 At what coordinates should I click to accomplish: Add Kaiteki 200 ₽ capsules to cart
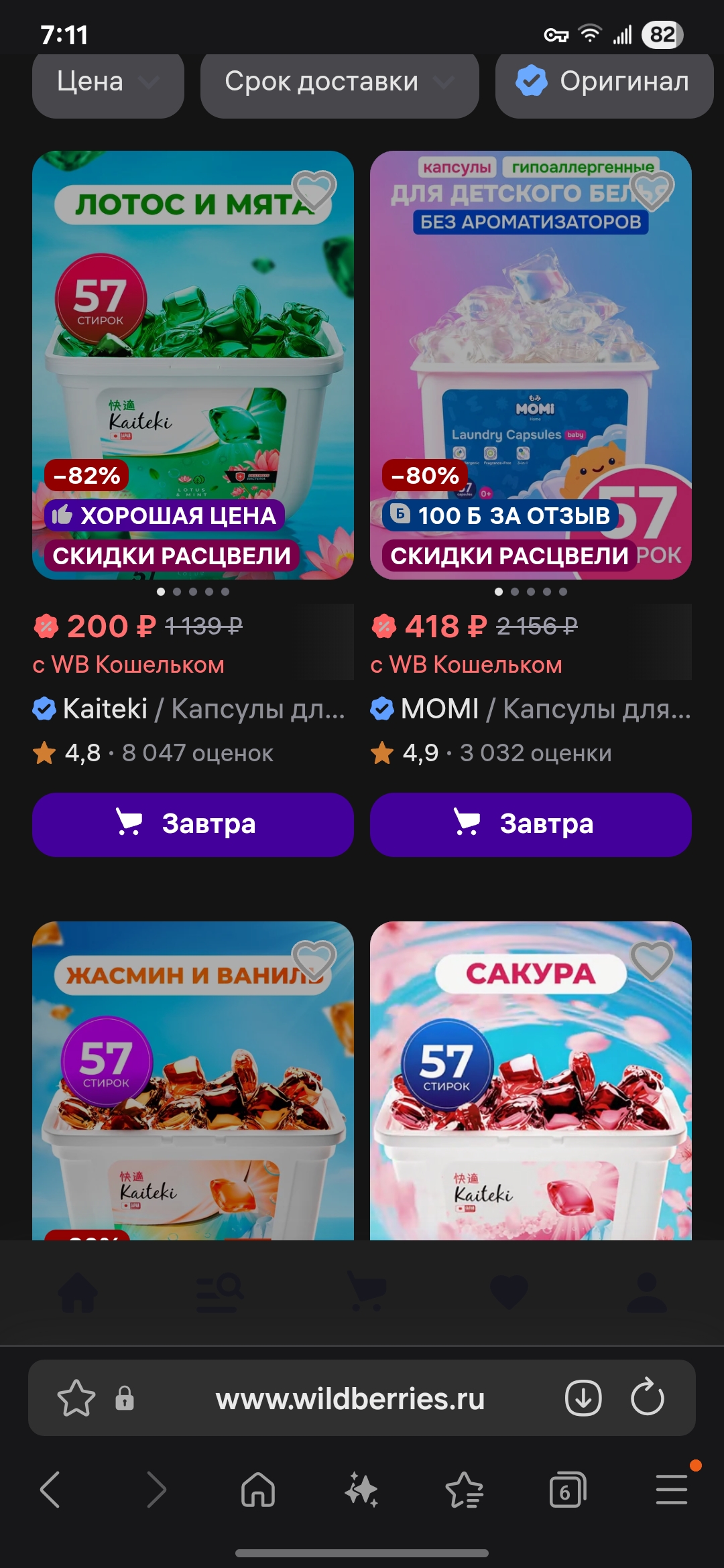tap(192, 824)
